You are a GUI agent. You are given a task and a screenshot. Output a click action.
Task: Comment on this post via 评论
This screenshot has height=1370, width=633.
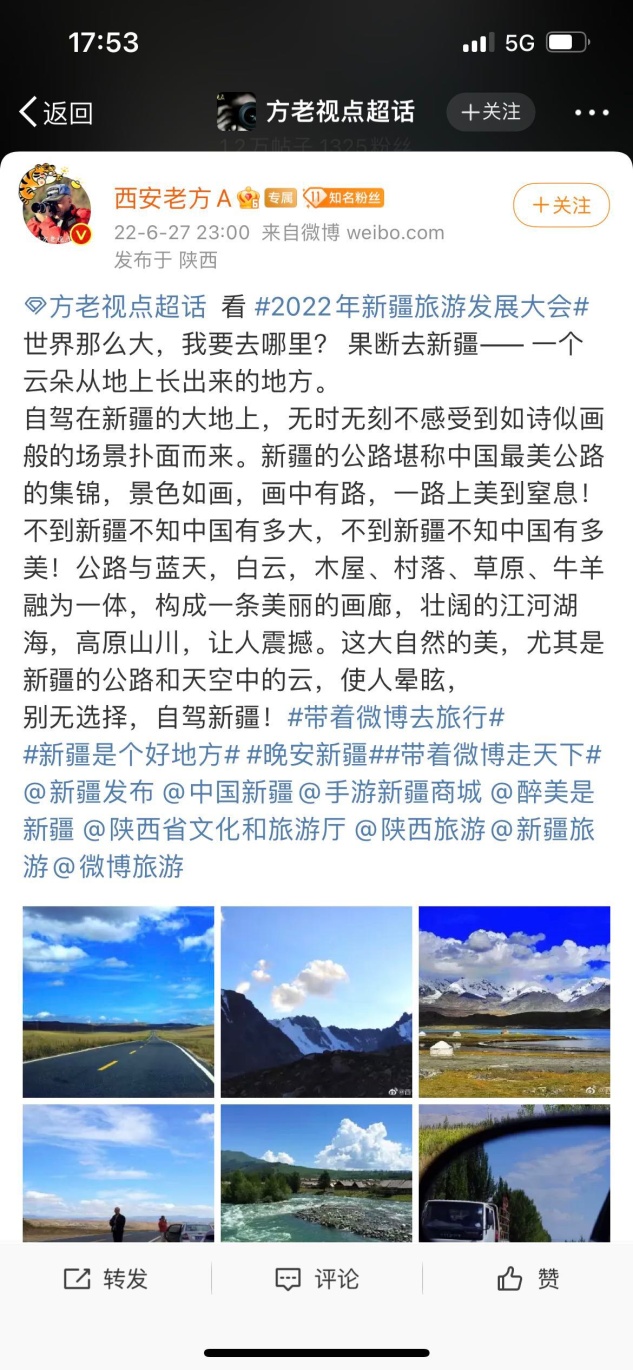[x=316, y=1278]
